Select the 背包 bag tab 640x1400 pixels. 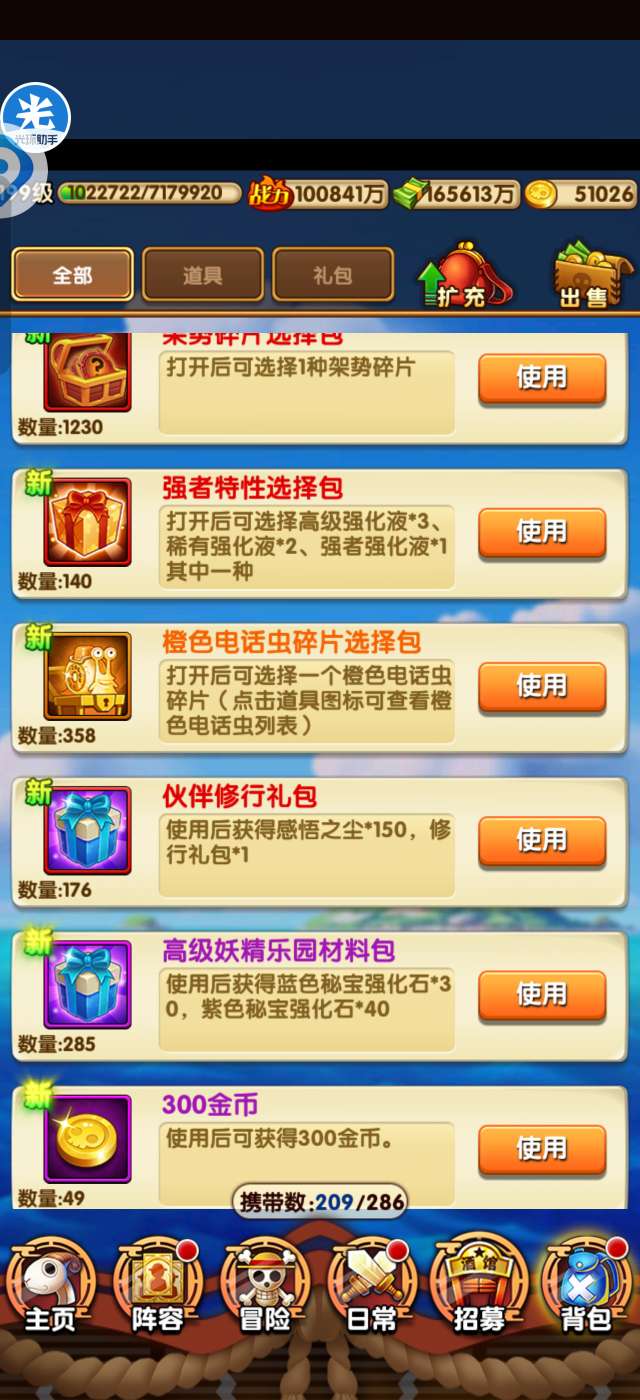click(x=586, y=1292)
